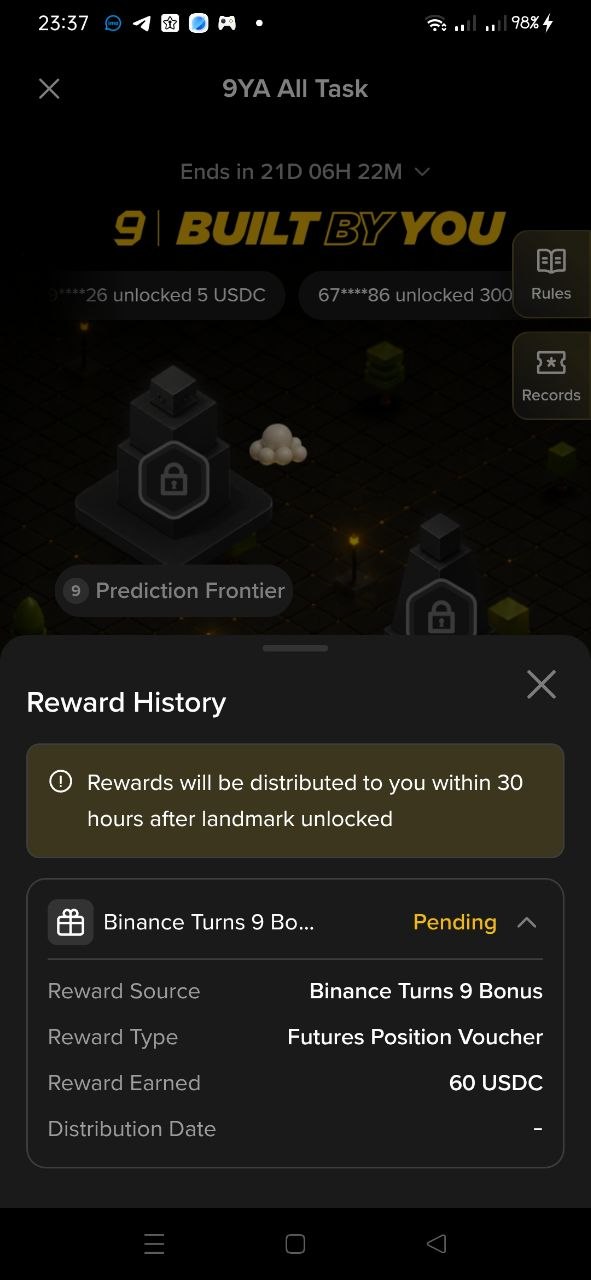Close the 9YA All Task page
This screenshot has height=1280, width=591.
[49, 89]
